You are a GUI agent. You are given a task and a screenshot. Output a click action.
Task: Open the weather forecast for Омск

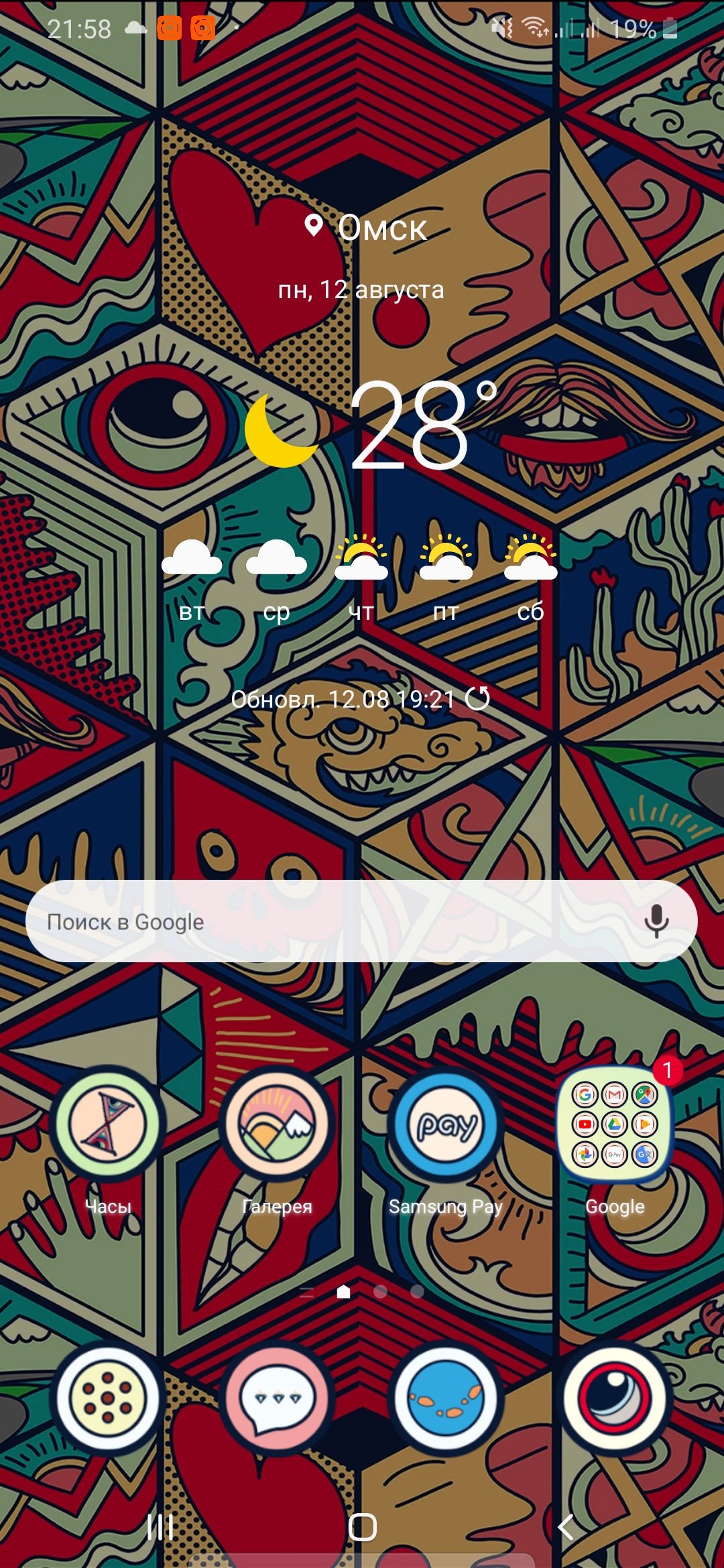pos(382,227)
